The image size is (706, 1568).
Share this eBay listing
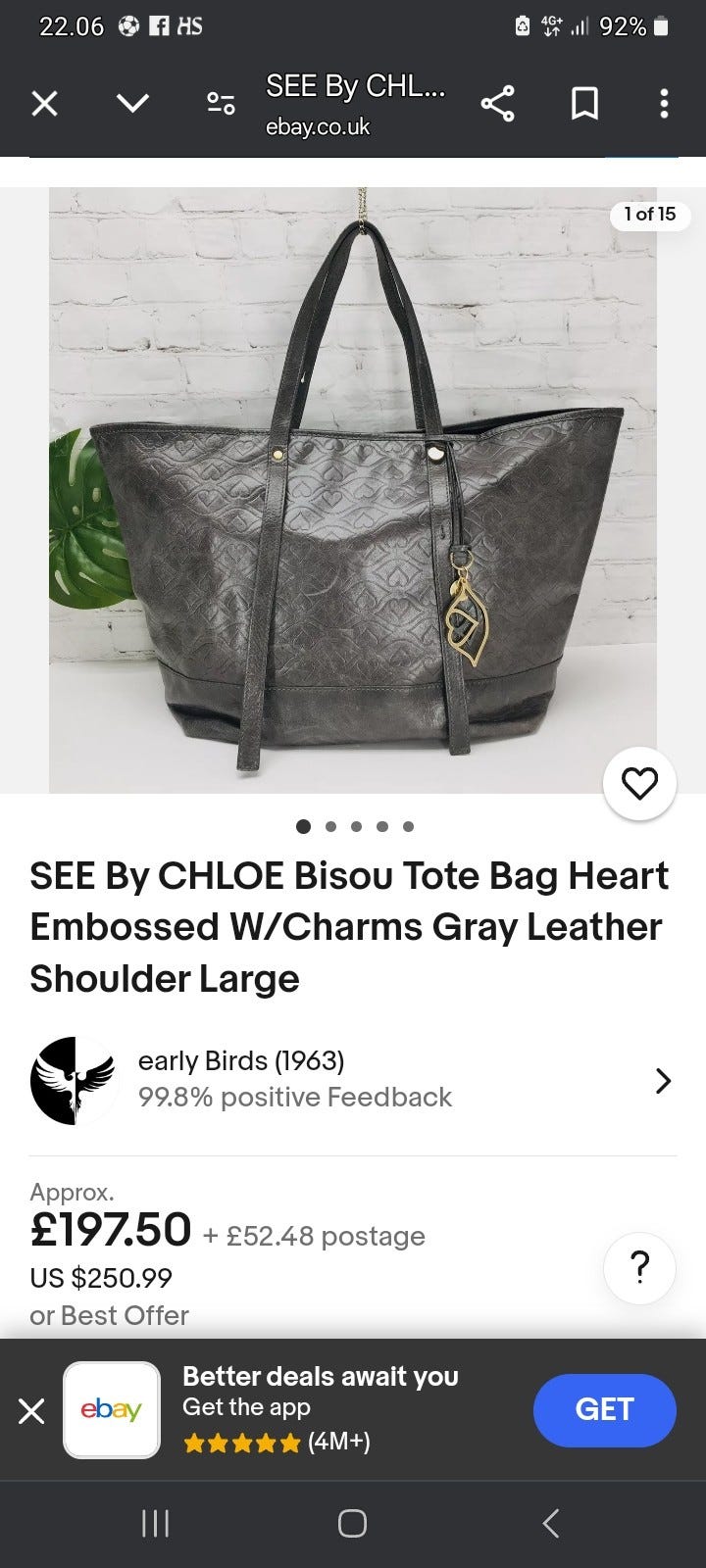tap(498, 103)
